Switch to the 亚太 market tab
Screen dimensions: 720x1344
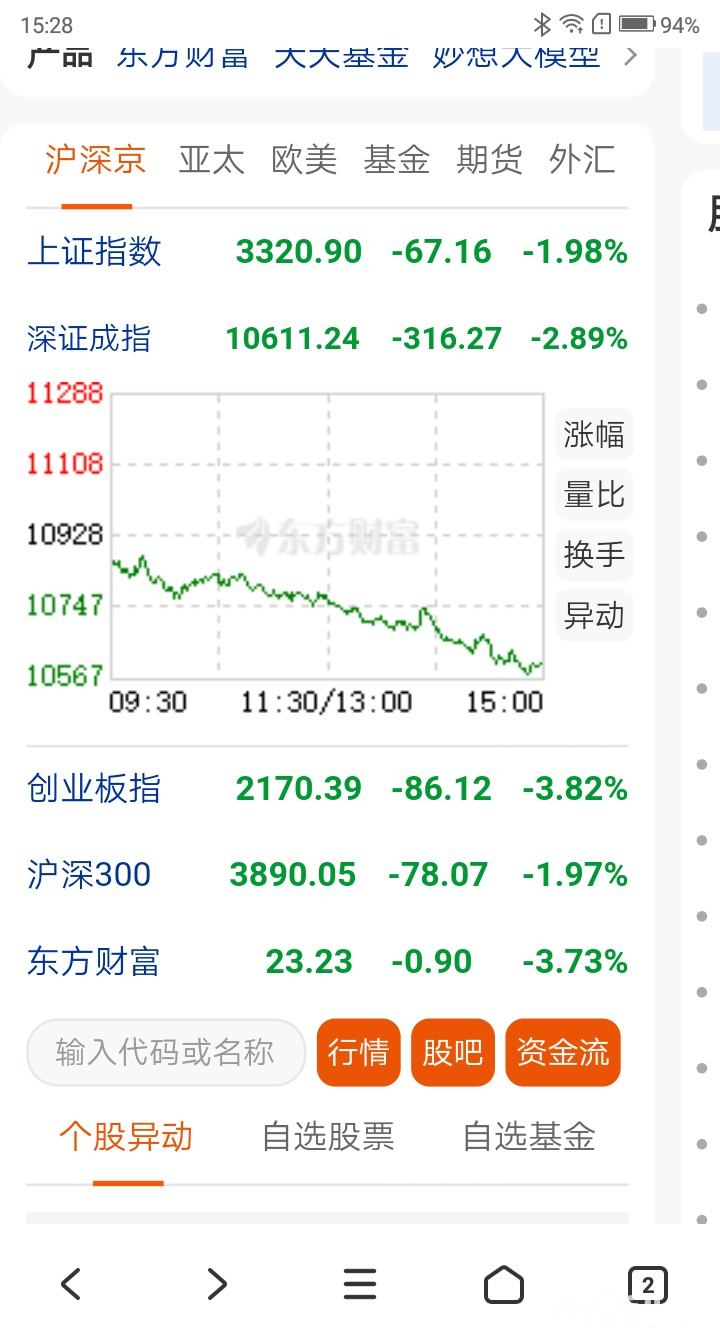211,160
